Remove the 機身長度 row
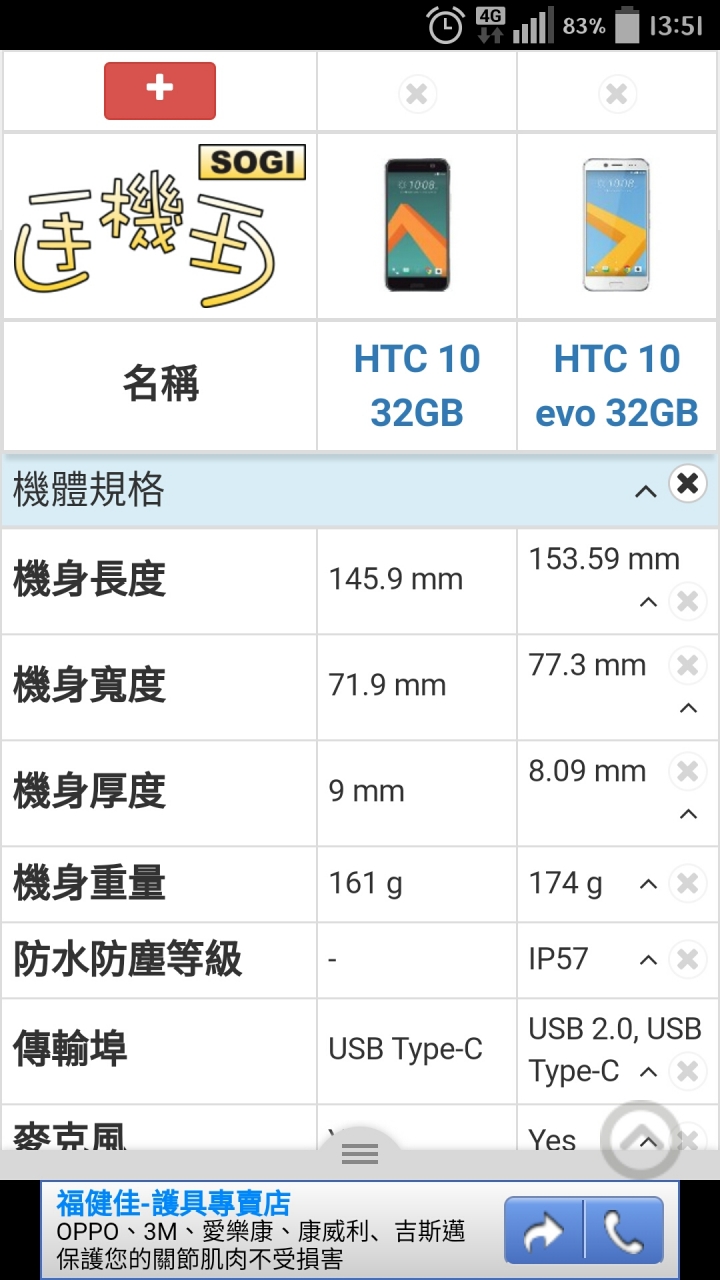The width and height of the screenshot is (720, 1280). 687,602
